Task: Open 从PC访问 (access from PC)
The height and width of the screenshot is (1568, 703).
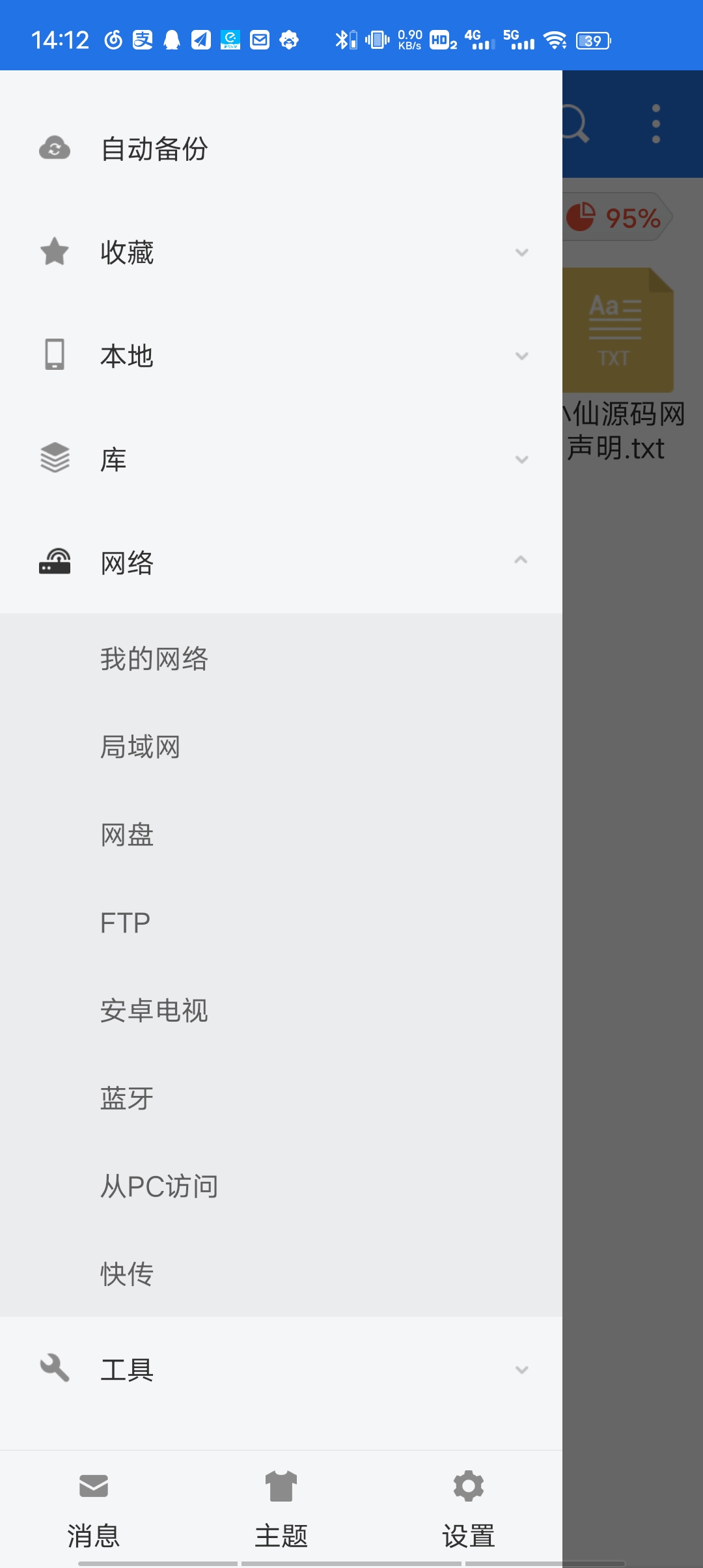Action: 281,1186
